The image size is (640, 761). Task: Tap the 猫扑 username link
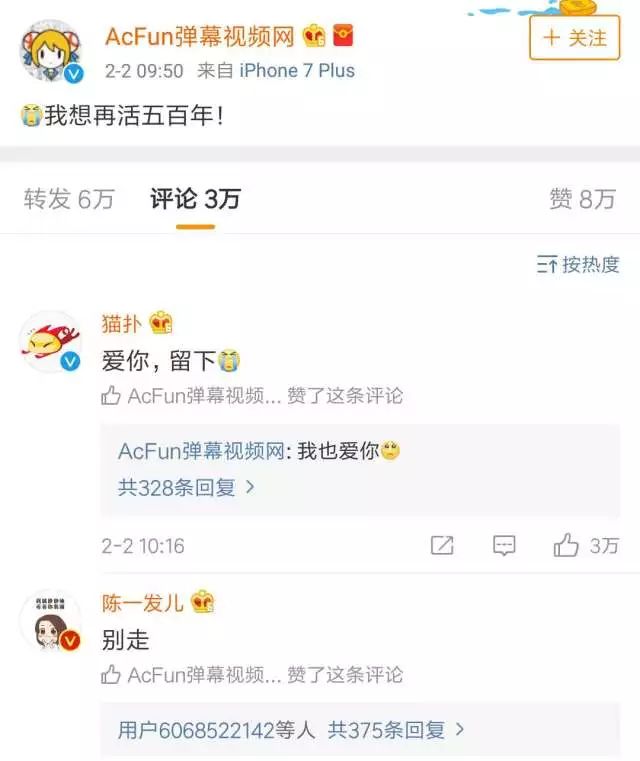pos(121,324)
